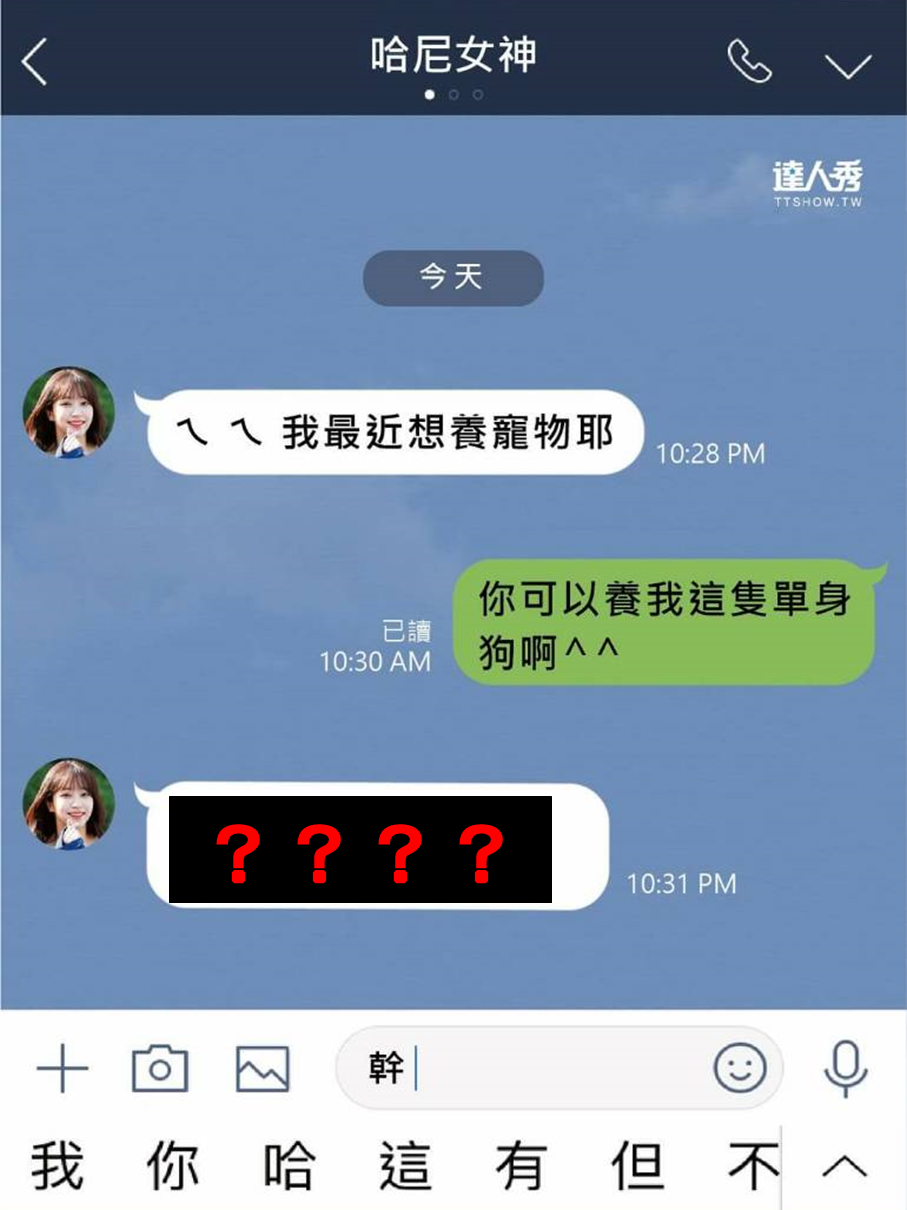Insert the suggested word 哈

coord(289,1166)
